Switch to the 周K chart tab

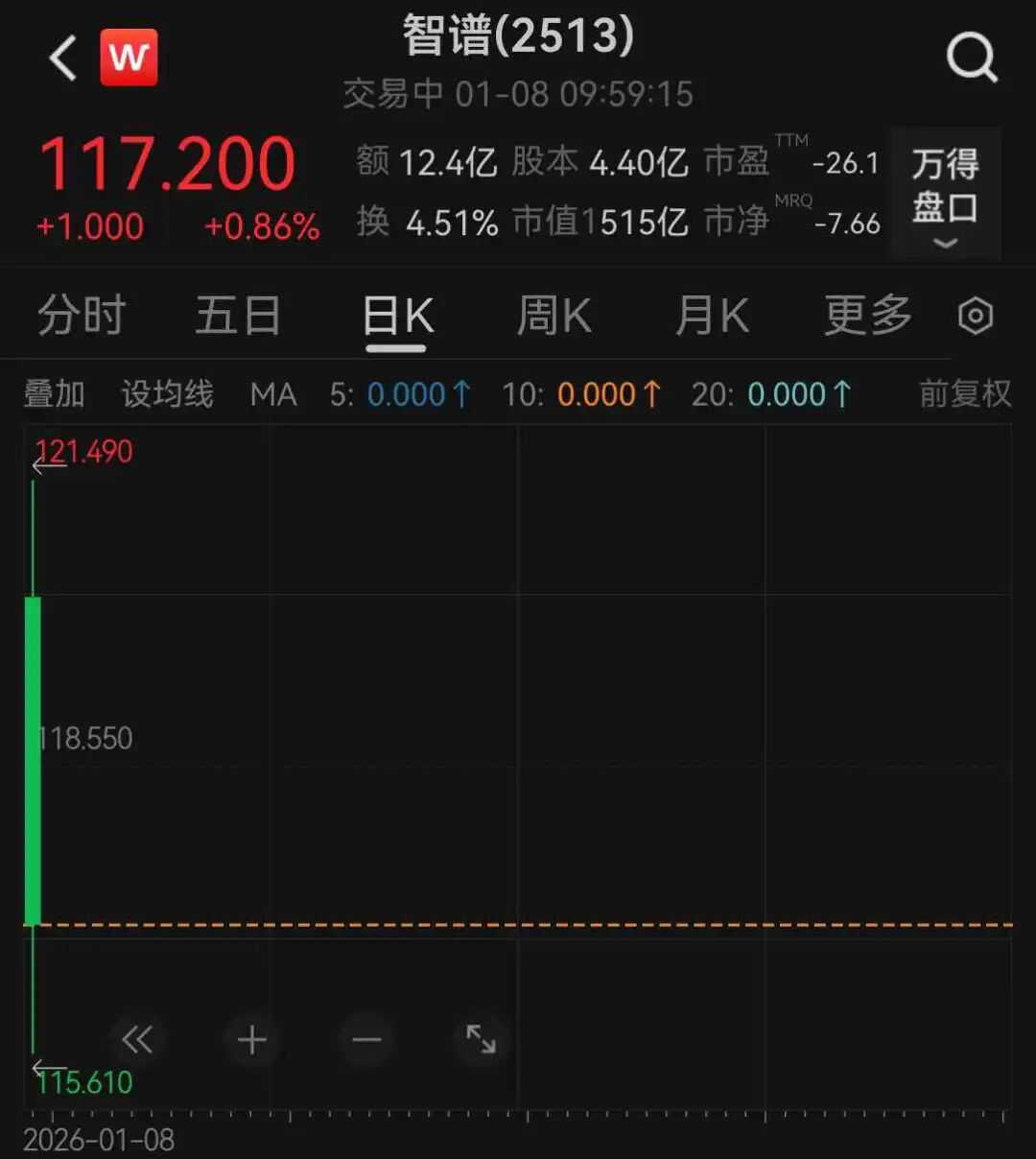(x=554, y=316)
